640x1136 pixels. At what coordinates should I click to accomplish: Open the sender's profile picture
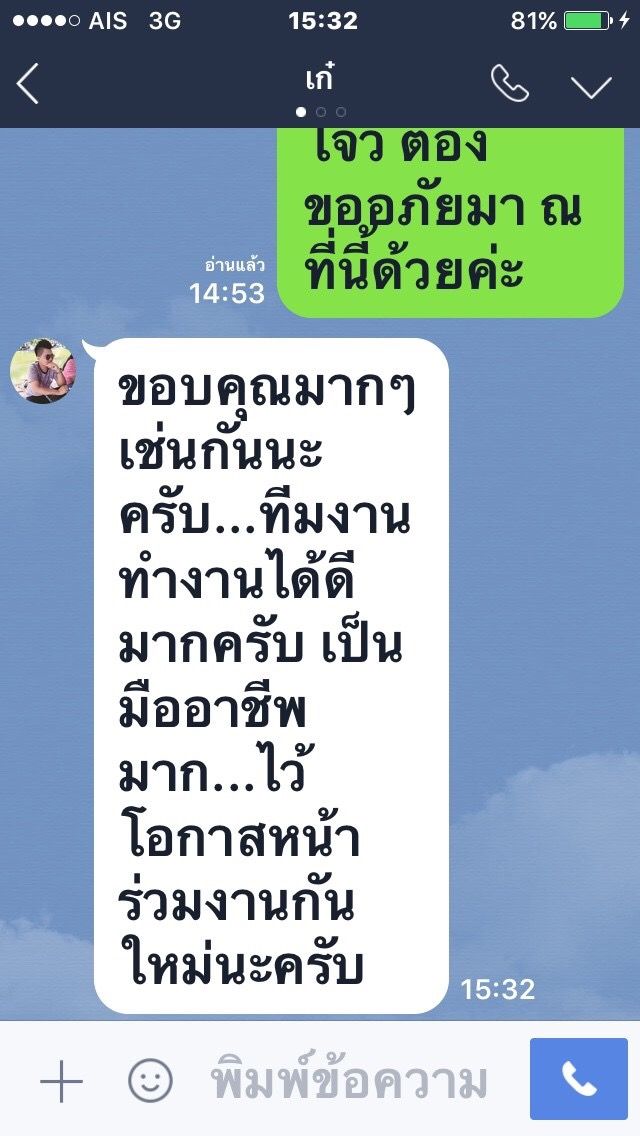(43, 371)
